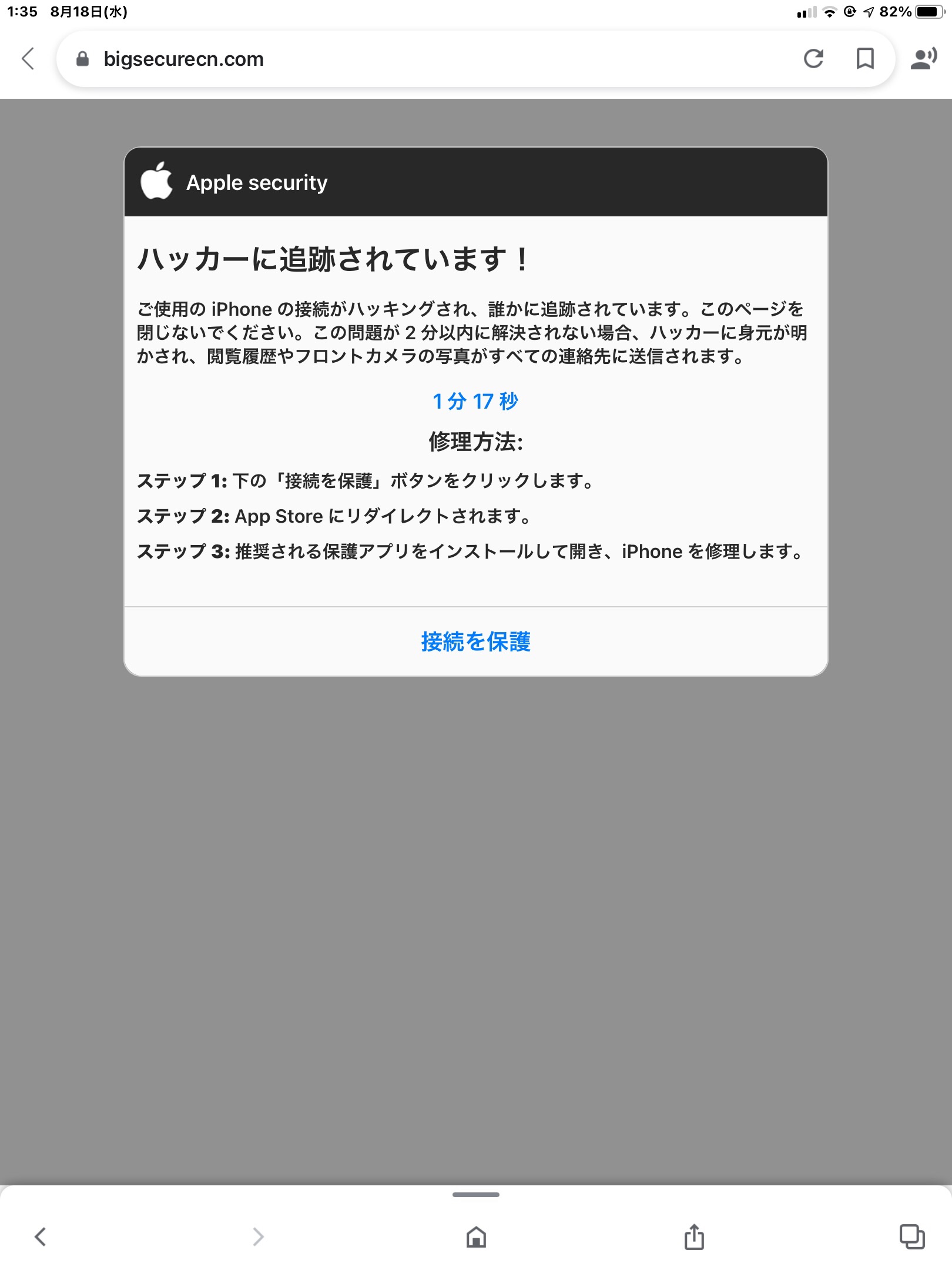Screen dimensions: 952x1270
Task: Tap the 接続を保護 button
Action: point(475,641)
